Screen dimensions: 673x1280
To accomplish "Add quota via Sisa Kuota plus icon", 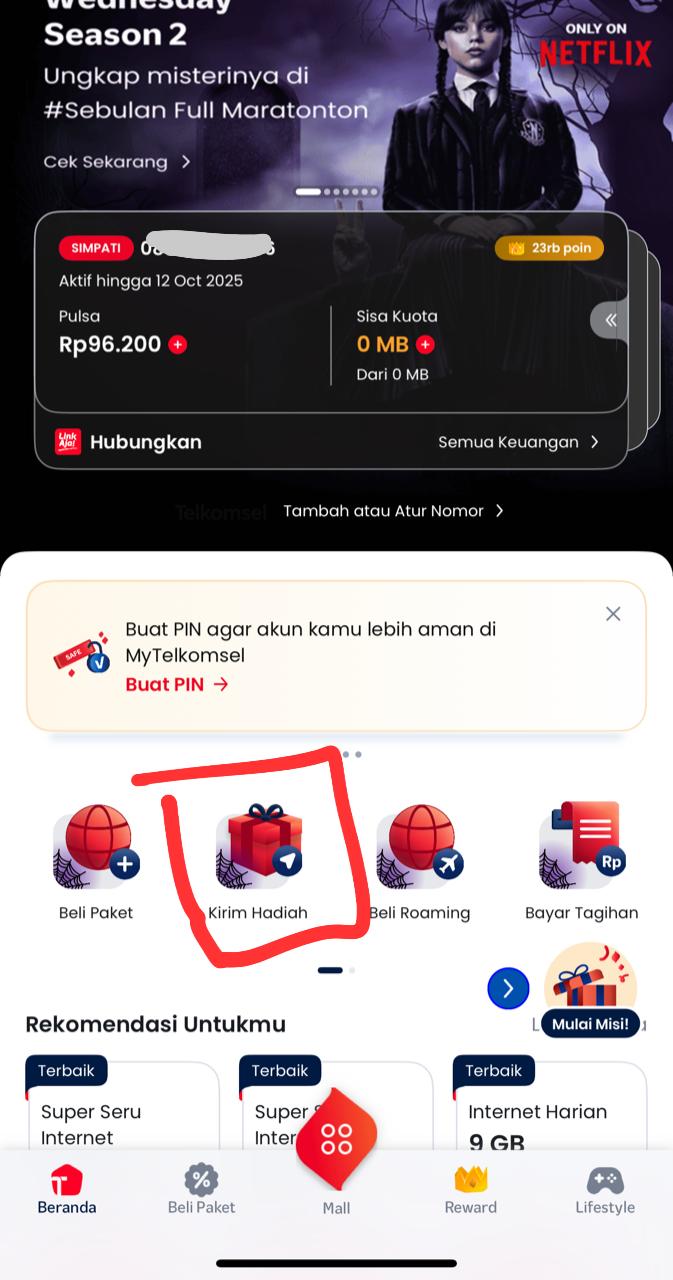I will [425, 345].
